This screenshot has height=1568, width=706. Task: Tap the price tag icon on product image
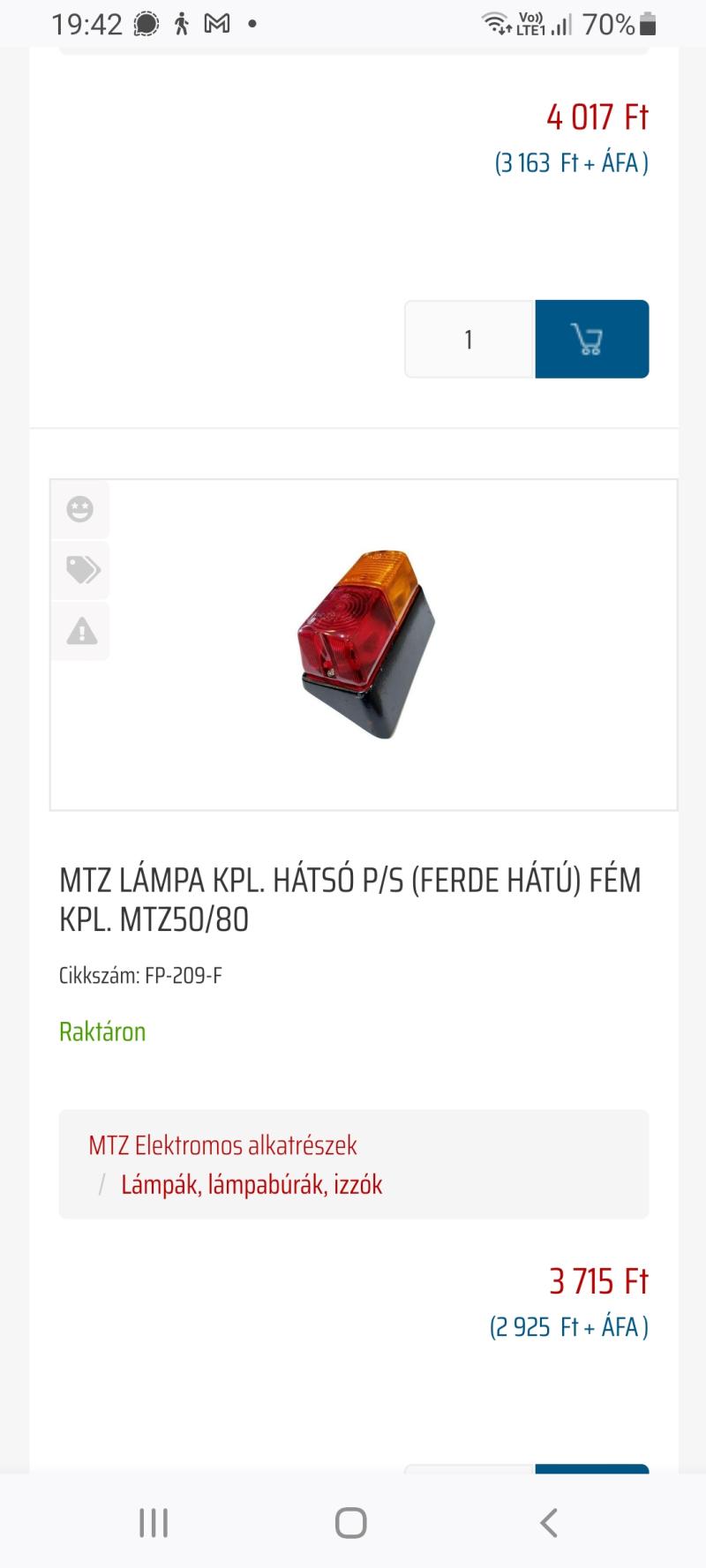tap(82, 570)
